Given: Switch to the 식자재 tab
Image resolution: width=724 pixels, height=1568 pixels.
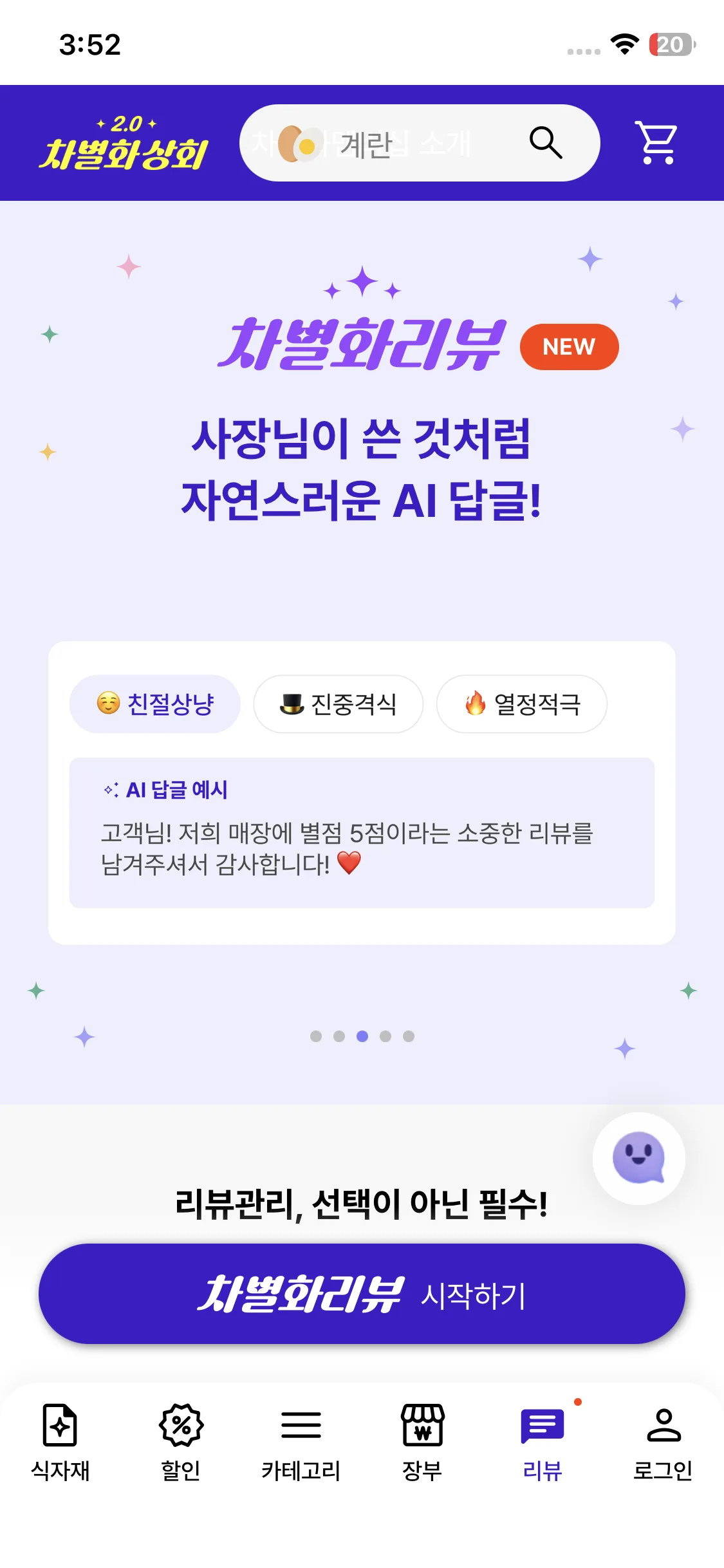Looking at the screenshot, I should coord(60,1442).
